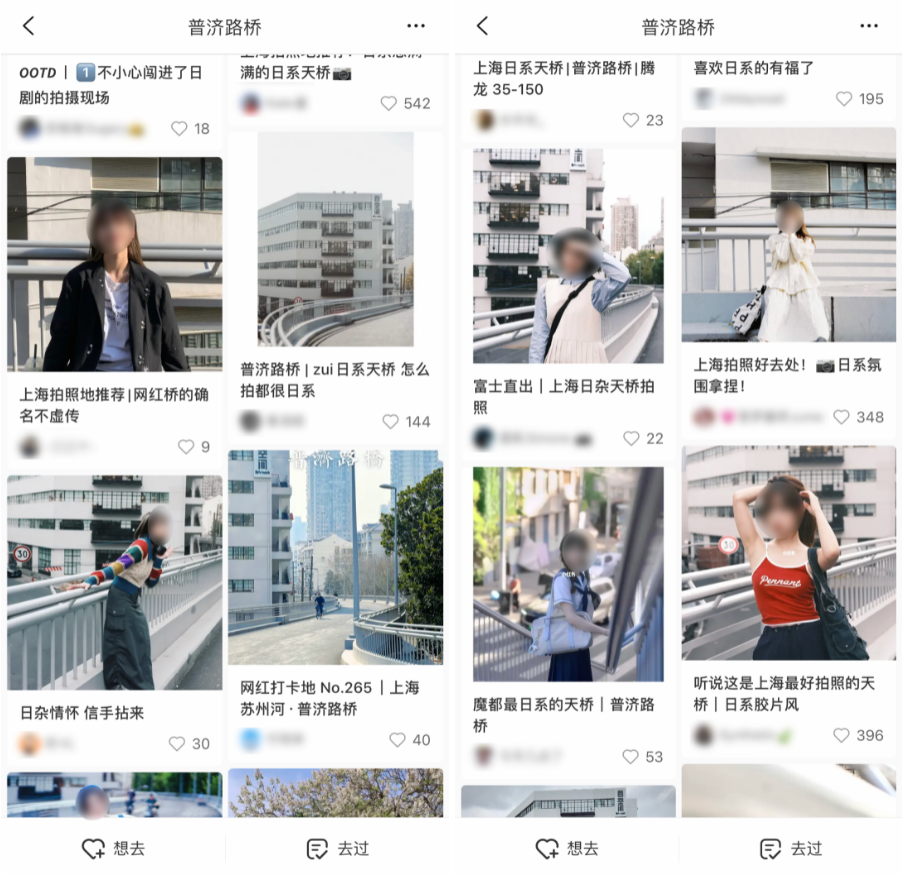The height and width of the screenshot is (874, 905).
Task: Like the post with 144 likes
Action: (391, 422)
